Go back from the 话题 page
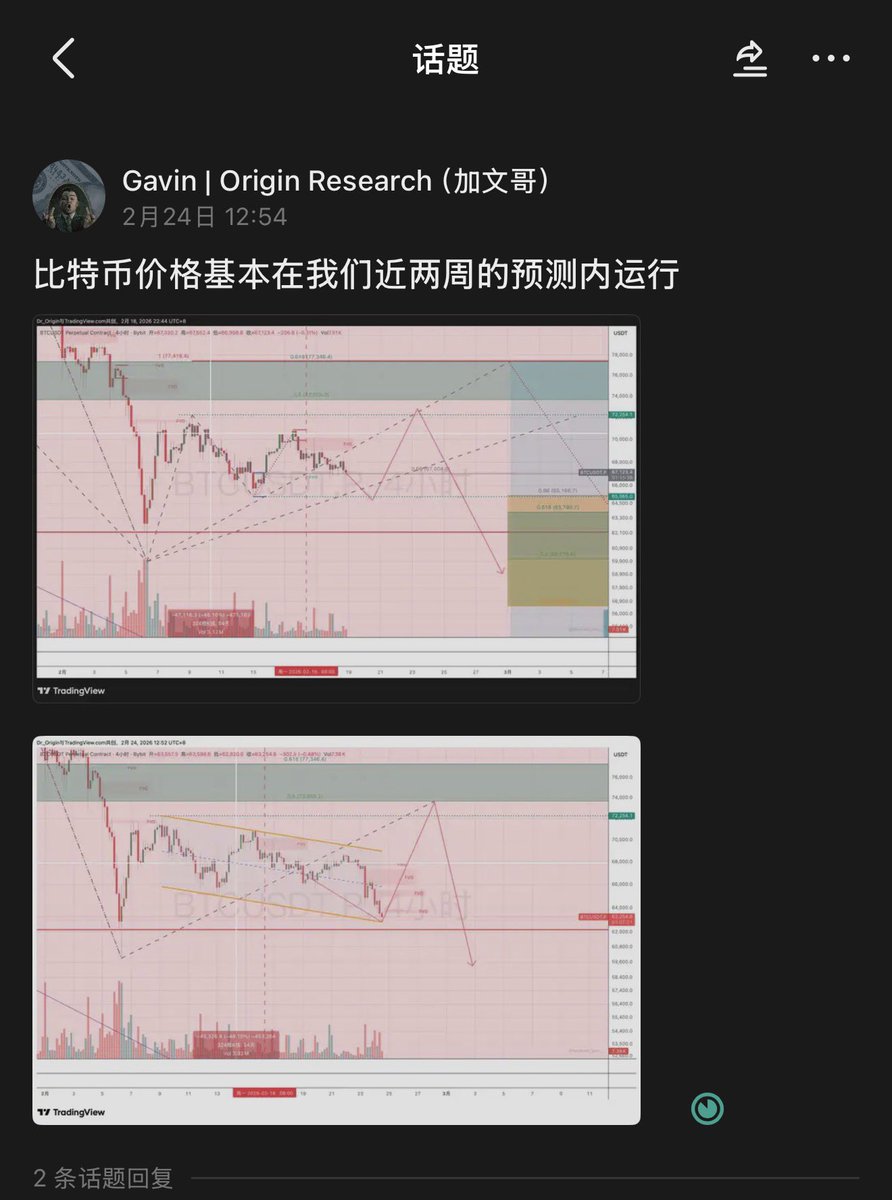Viewport: 892px width, 1200px height. 64,59
